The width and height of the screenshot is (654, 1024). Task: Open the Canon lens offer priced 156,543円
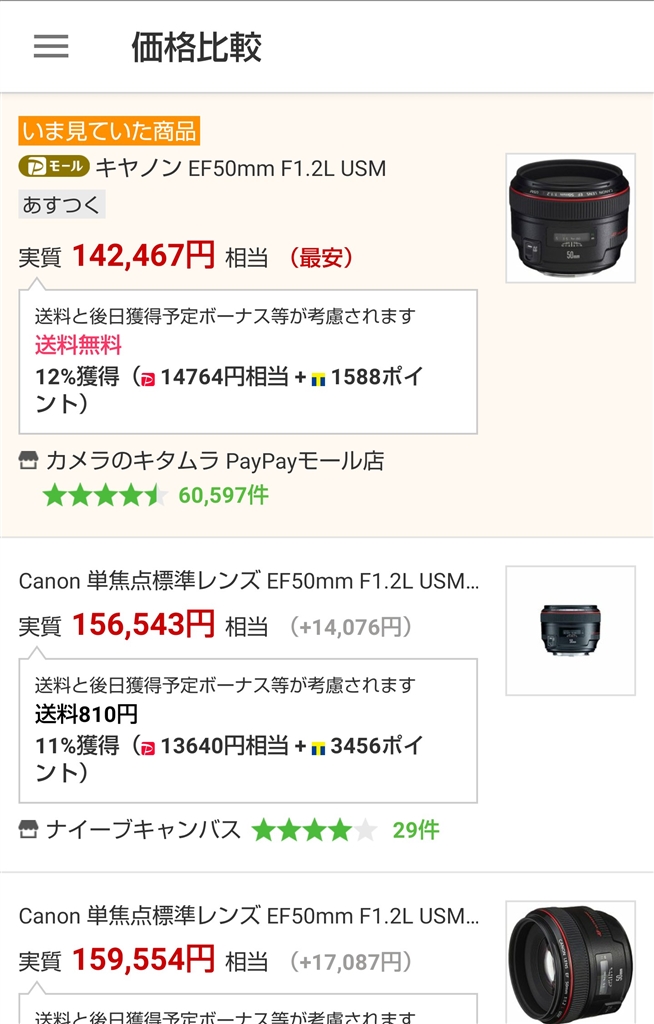248,581
